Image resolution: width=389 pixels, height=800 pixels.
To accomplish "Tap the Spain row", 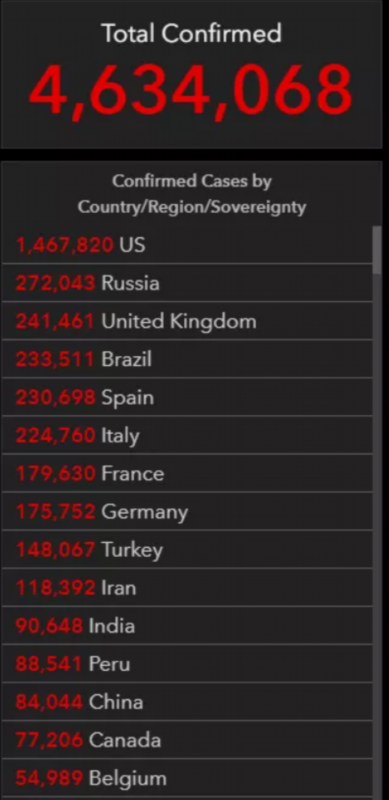I will [x=187, y=397].
